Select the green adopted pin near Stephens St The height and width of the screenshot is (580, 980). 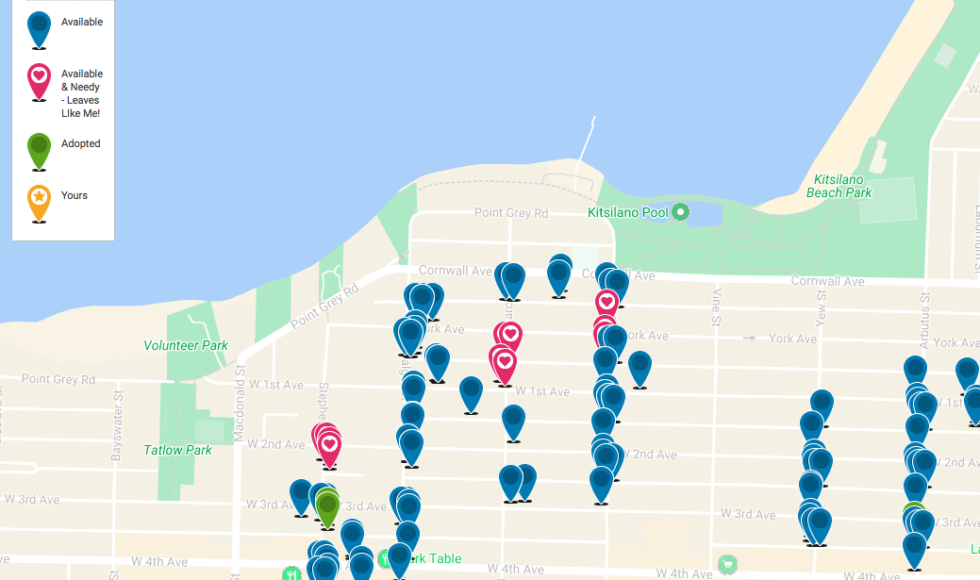[x=327, y=506]
